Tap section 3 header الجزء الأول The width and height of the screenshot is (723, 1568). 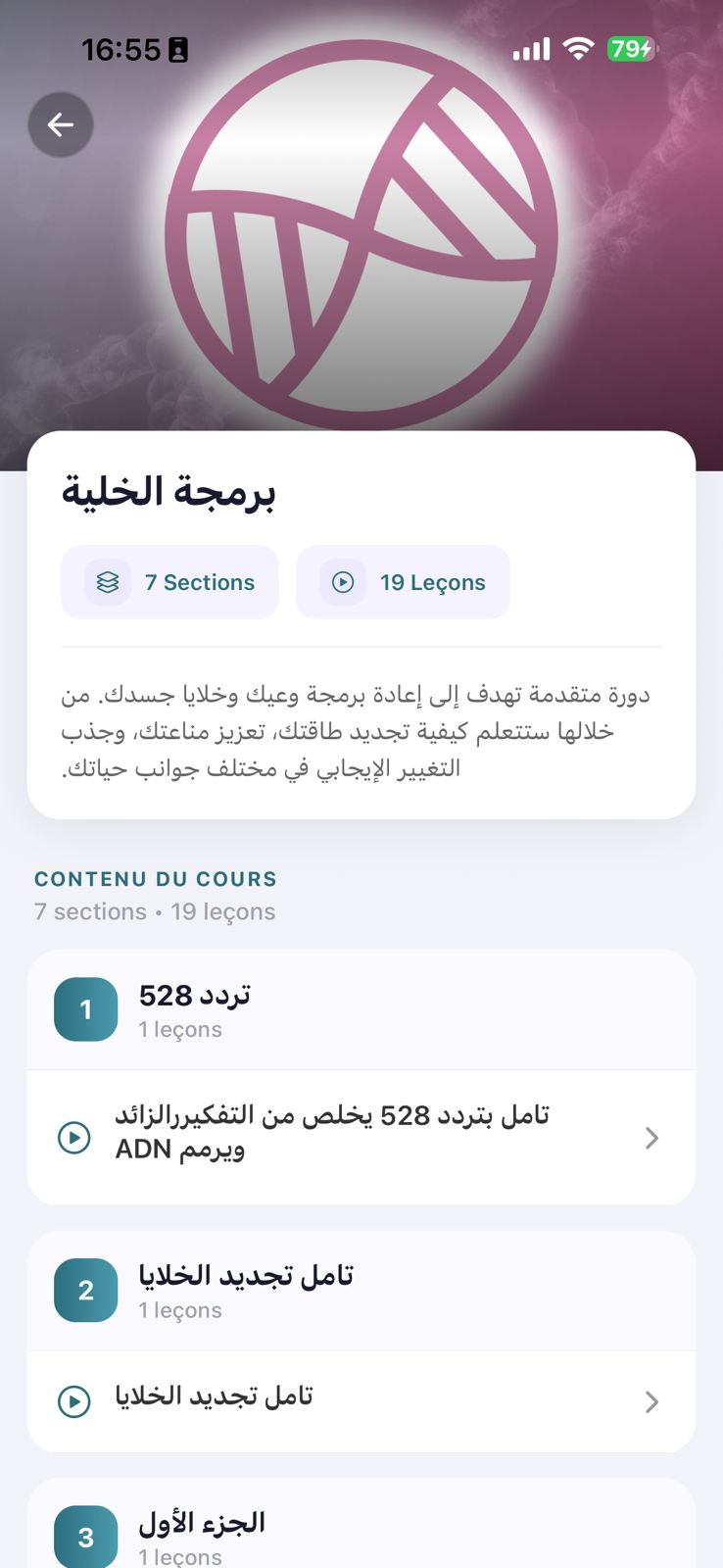361,1535
